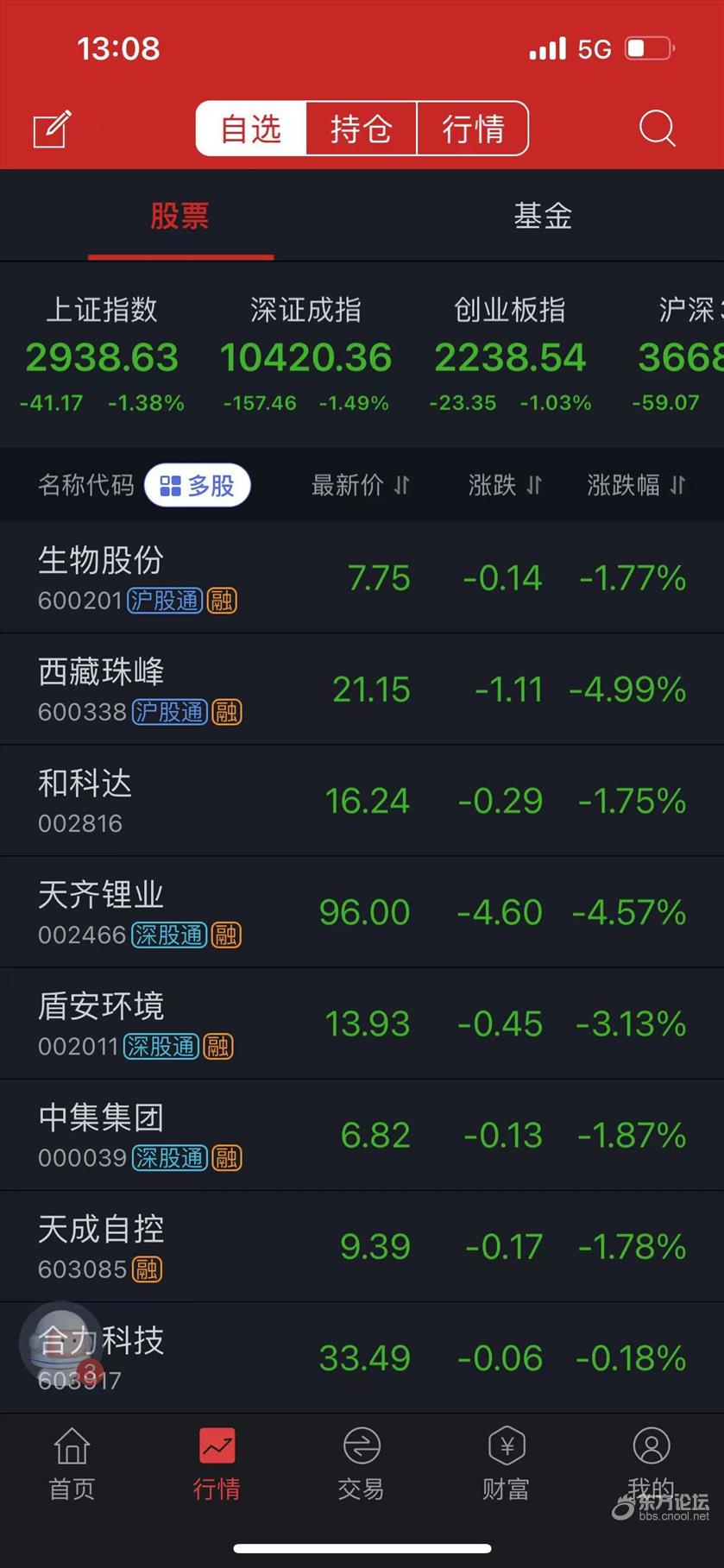
Task: Tap the 多股 multi-stock chip
Action: pyautogui.click(x=198, y=485)
